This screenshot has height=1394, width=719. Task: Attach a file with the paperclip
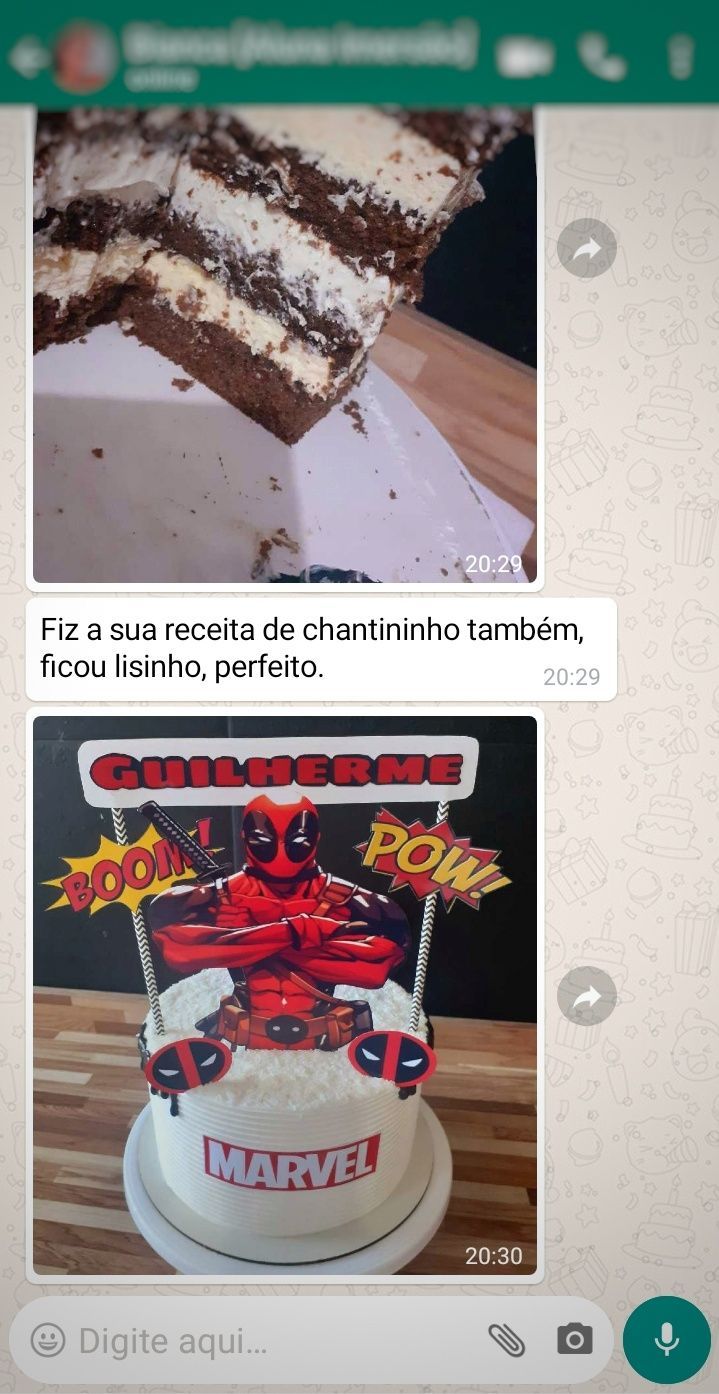506,1340
